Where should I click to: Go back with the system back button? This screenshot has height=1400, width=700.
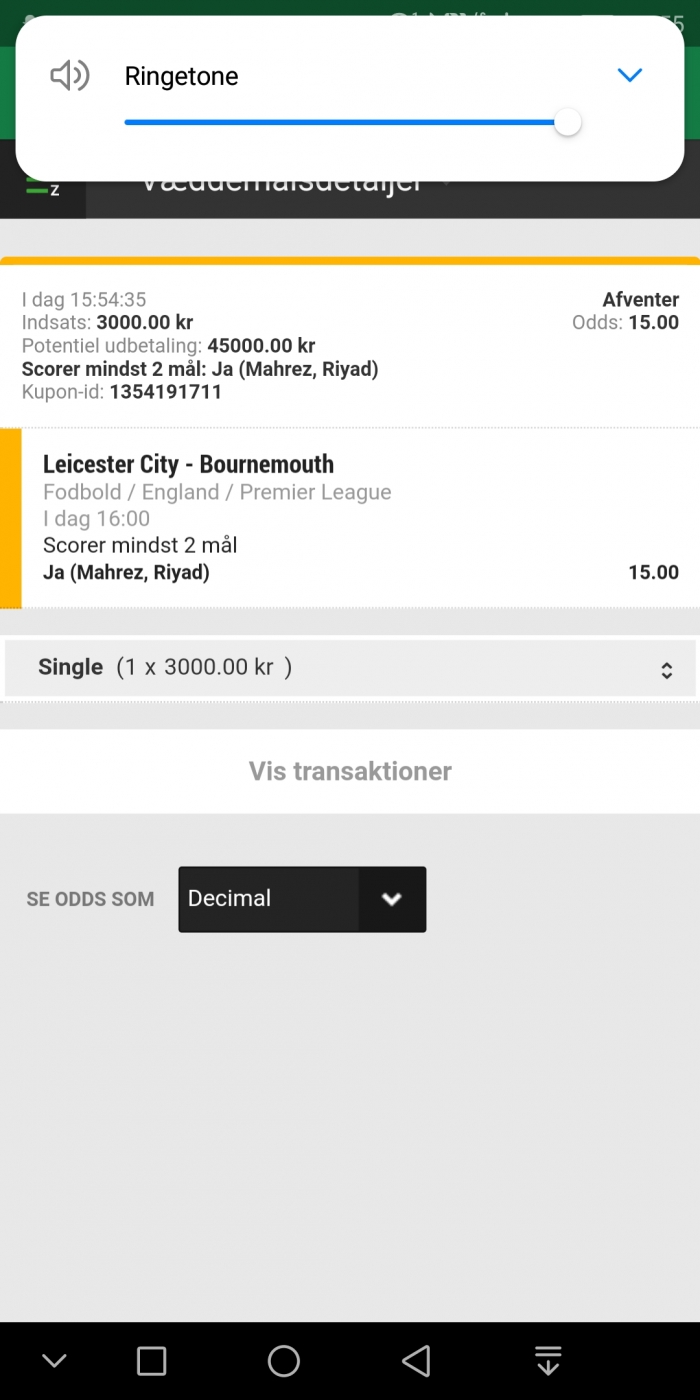(x=416, y=1361)
